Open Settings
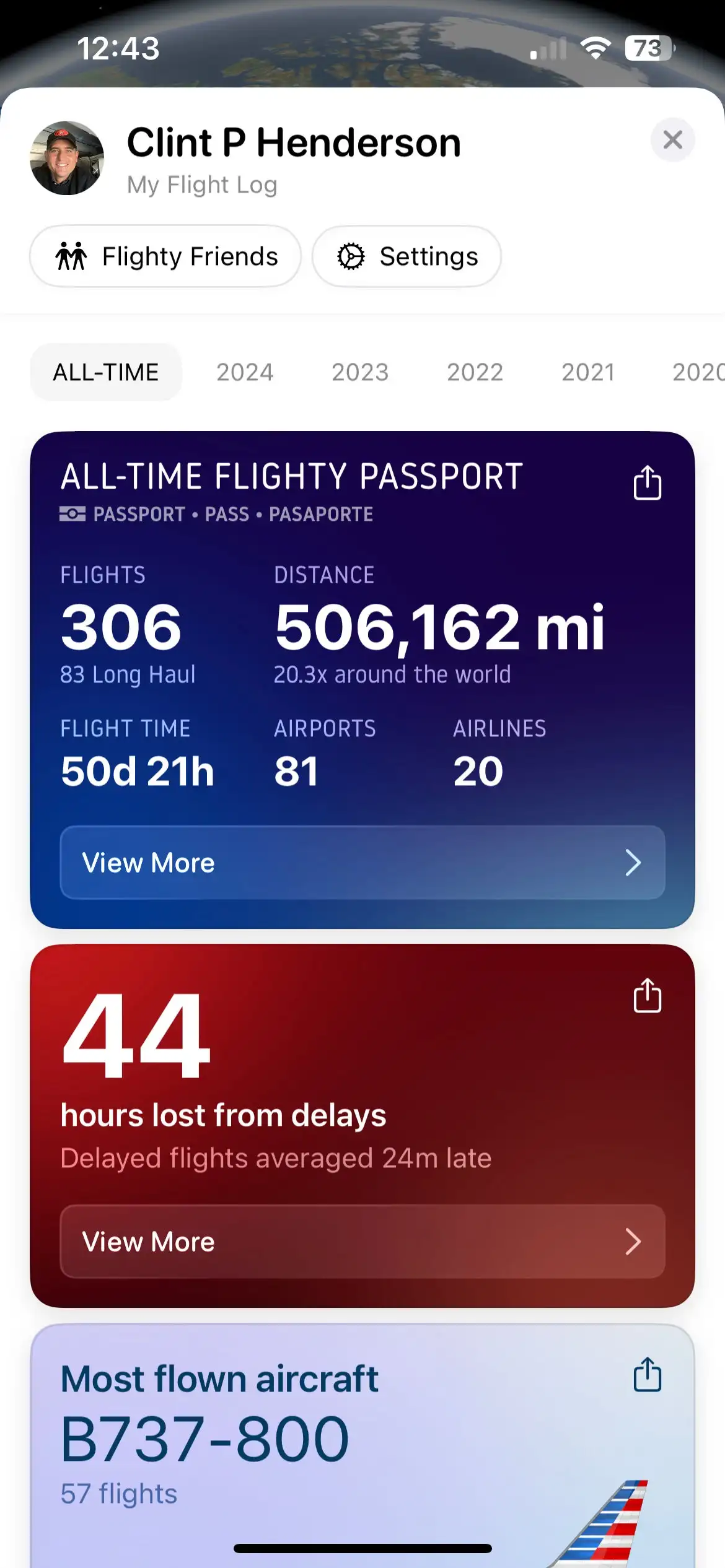725x1568 pixels. (406, 256)
